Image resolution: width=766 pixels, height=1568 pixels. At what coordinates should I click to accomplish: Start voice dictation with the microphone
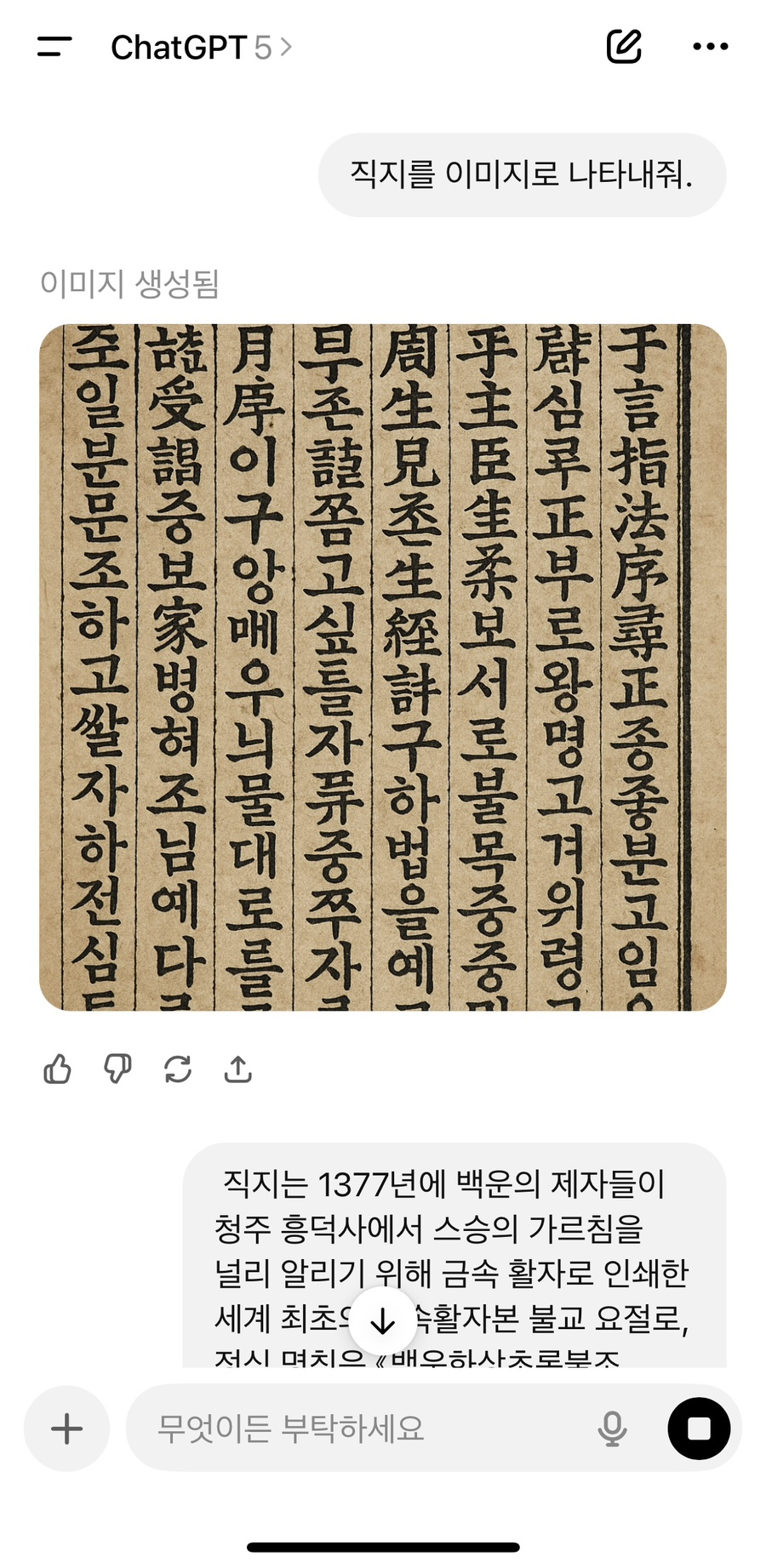[612, 1428]
